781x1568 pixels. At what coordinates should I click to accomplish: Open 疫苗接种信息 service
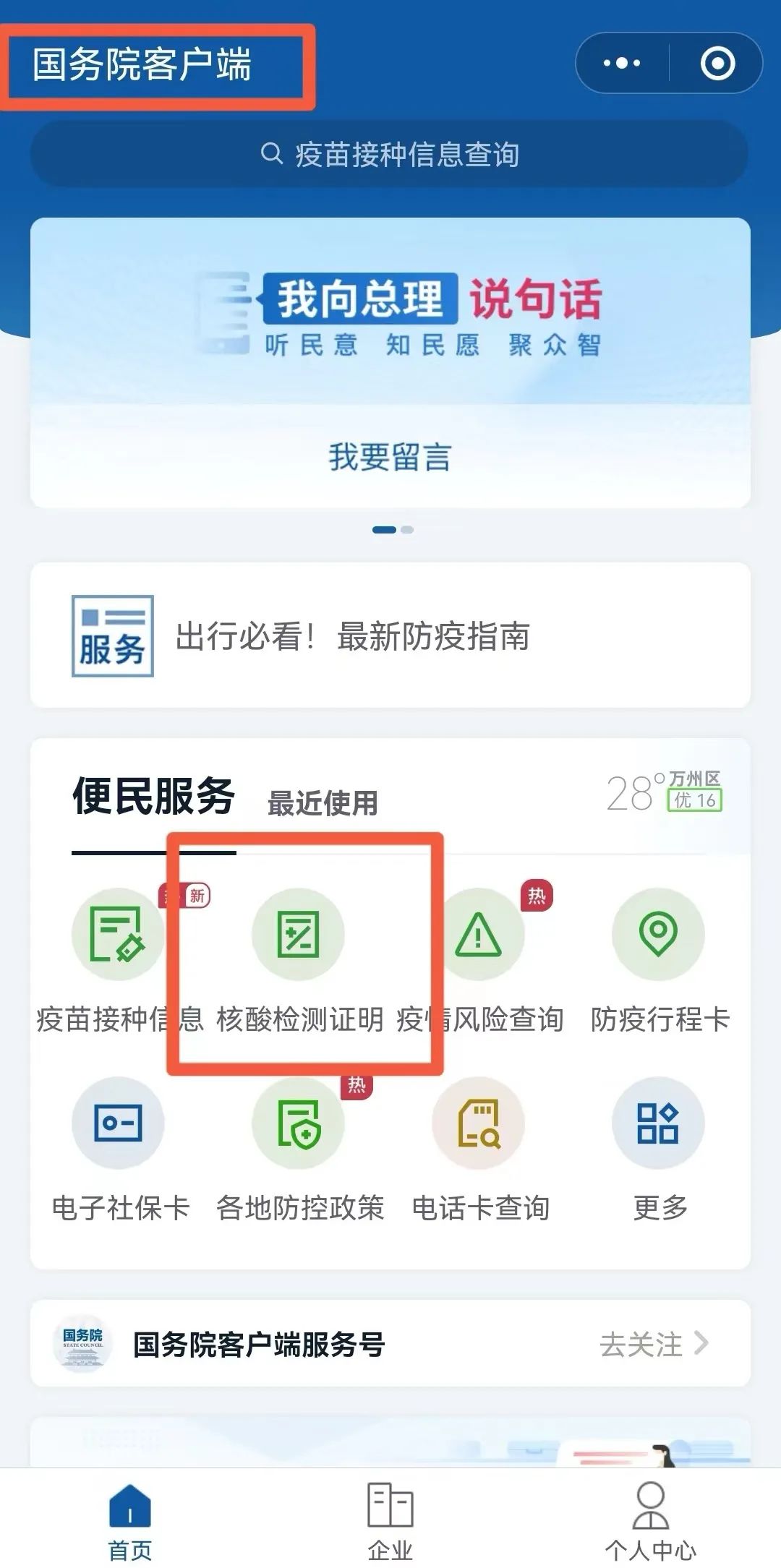118,935
